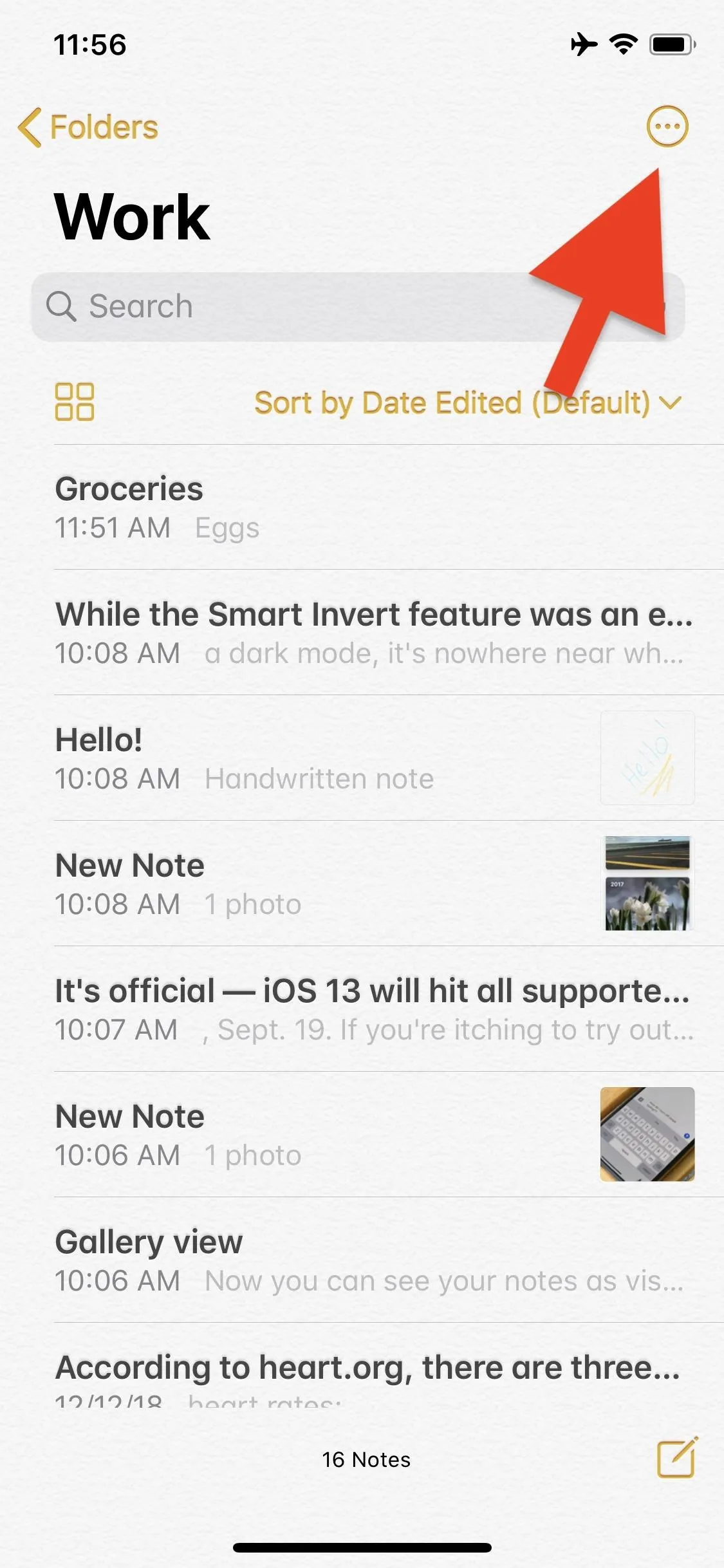Tap the Search field
This screenshot has height=1568, width=724.
tap(358, 306)
